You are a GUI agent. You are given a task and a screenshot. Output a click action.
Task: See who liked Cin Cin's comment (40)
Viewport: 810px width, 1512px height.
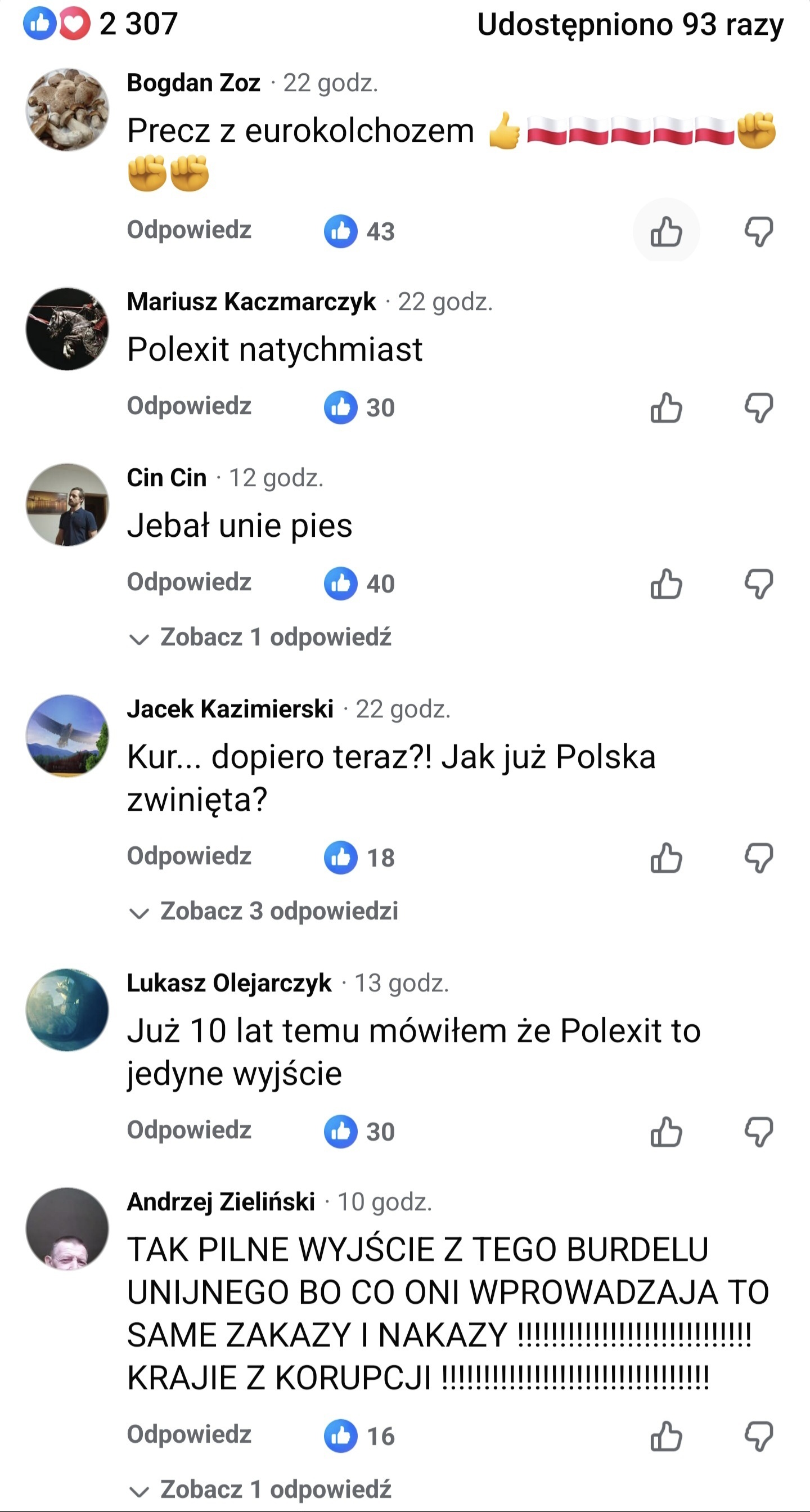[x=359, y=584]
